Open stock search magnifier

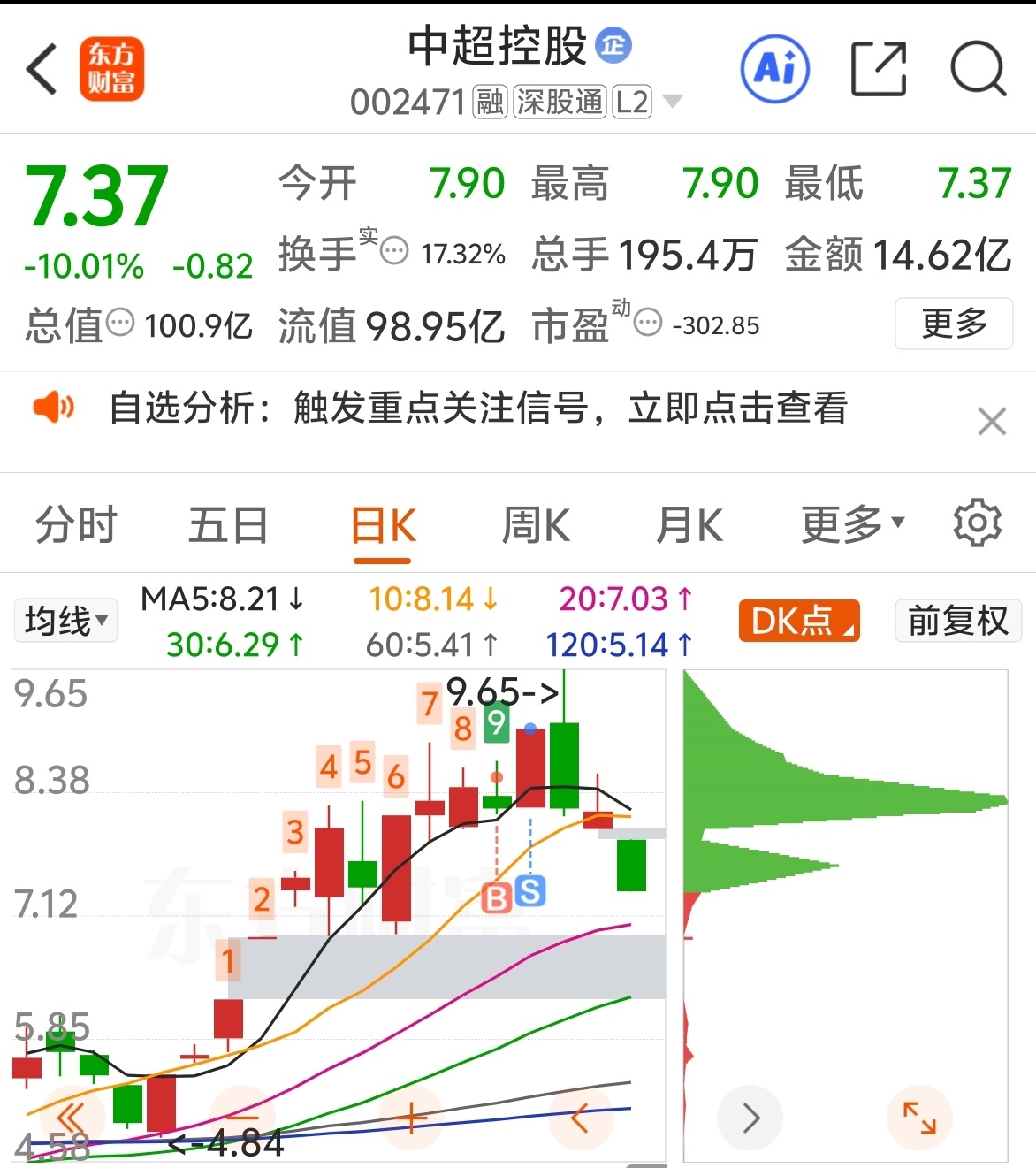[977, 69]
